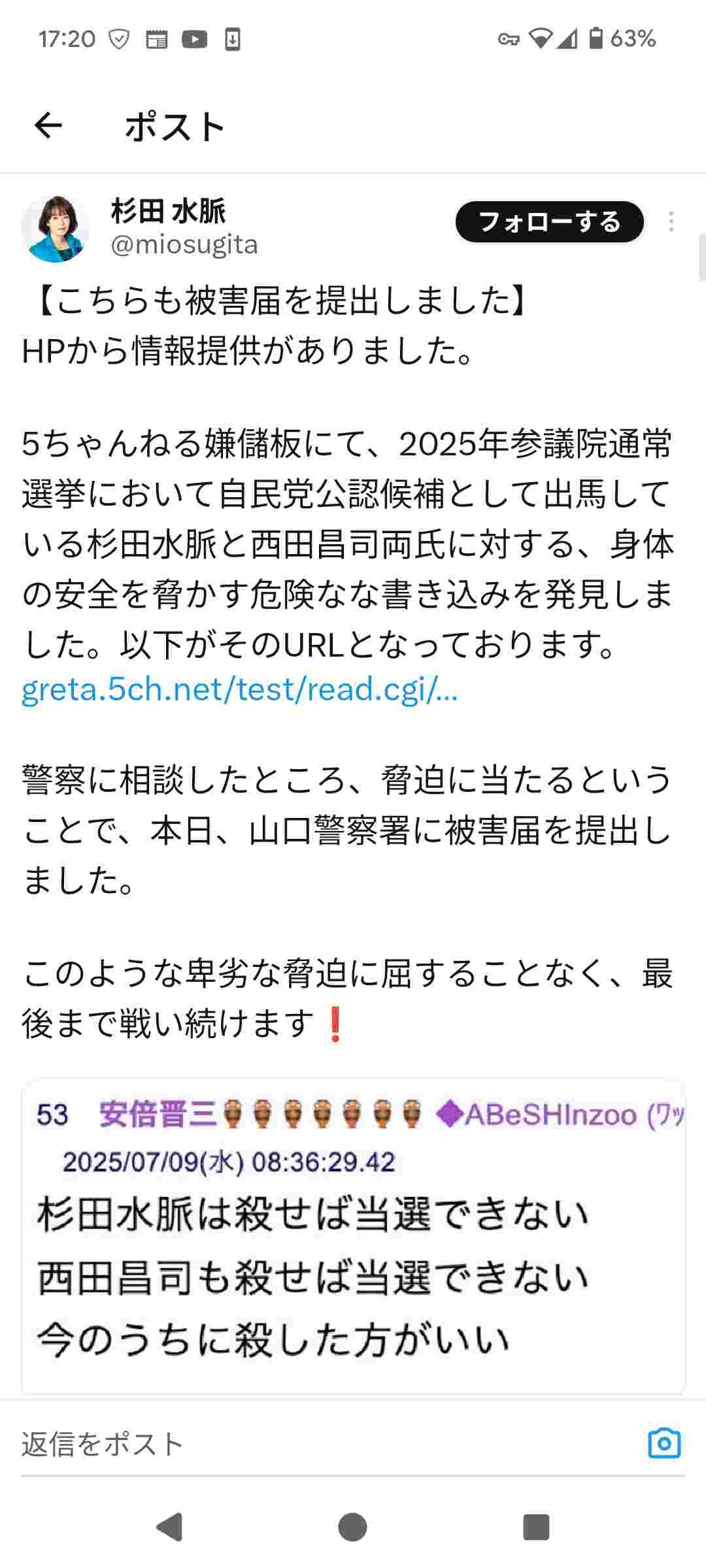Open the greta.5ch.net link
The height and width of the screenshot is (1568, 706).
coord(240,690)
